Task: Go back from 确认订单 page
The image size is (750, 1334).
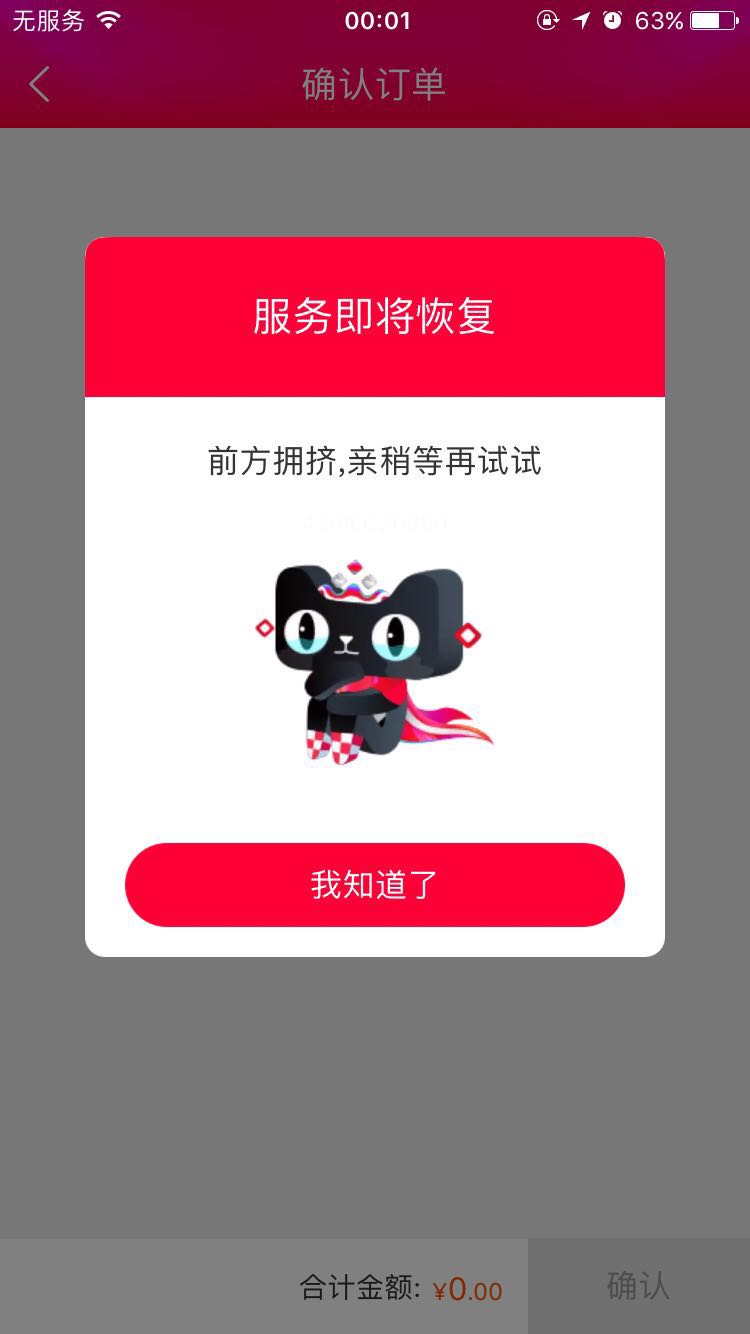Action: tap(40, 85)
